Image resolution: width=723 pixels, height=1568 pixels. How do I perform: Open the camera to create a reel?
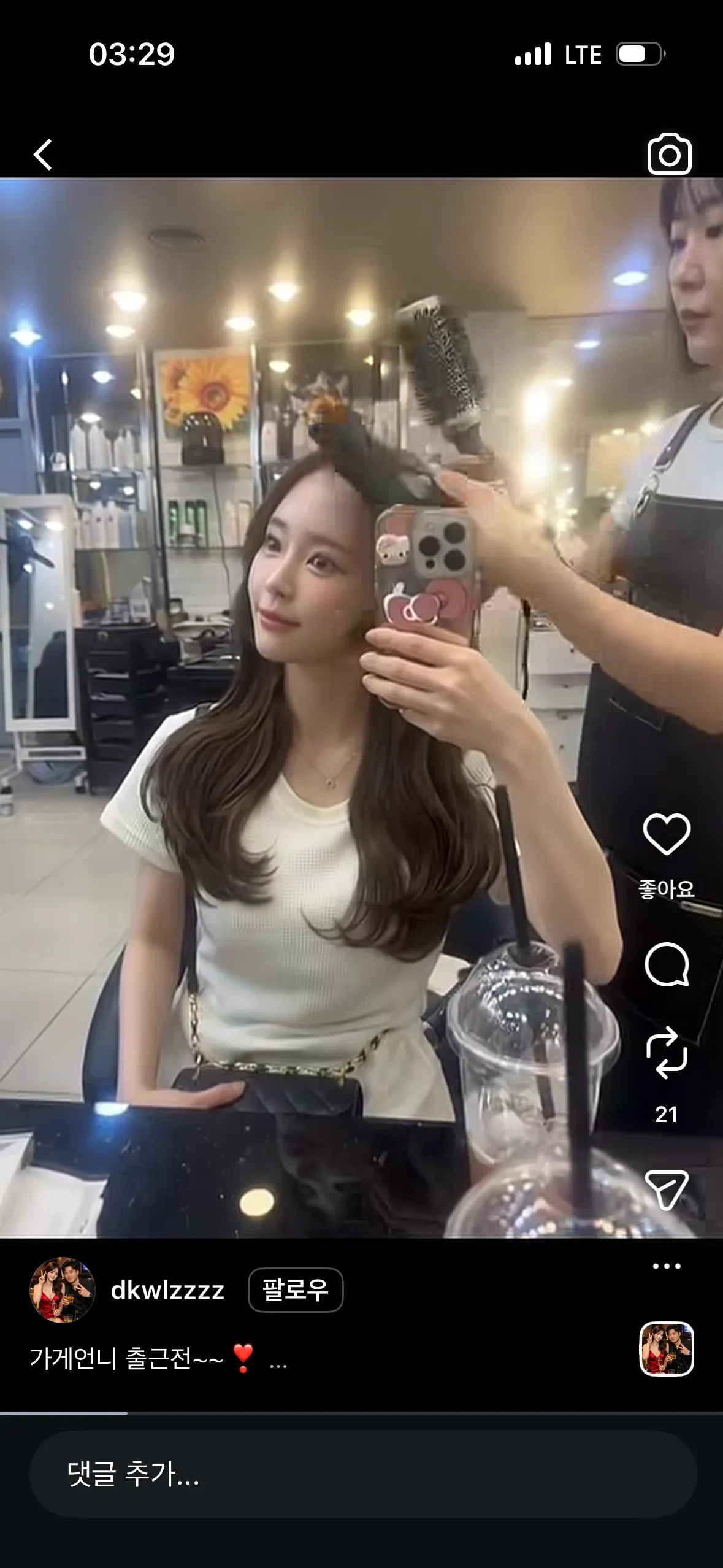click(x=669, y=154)
